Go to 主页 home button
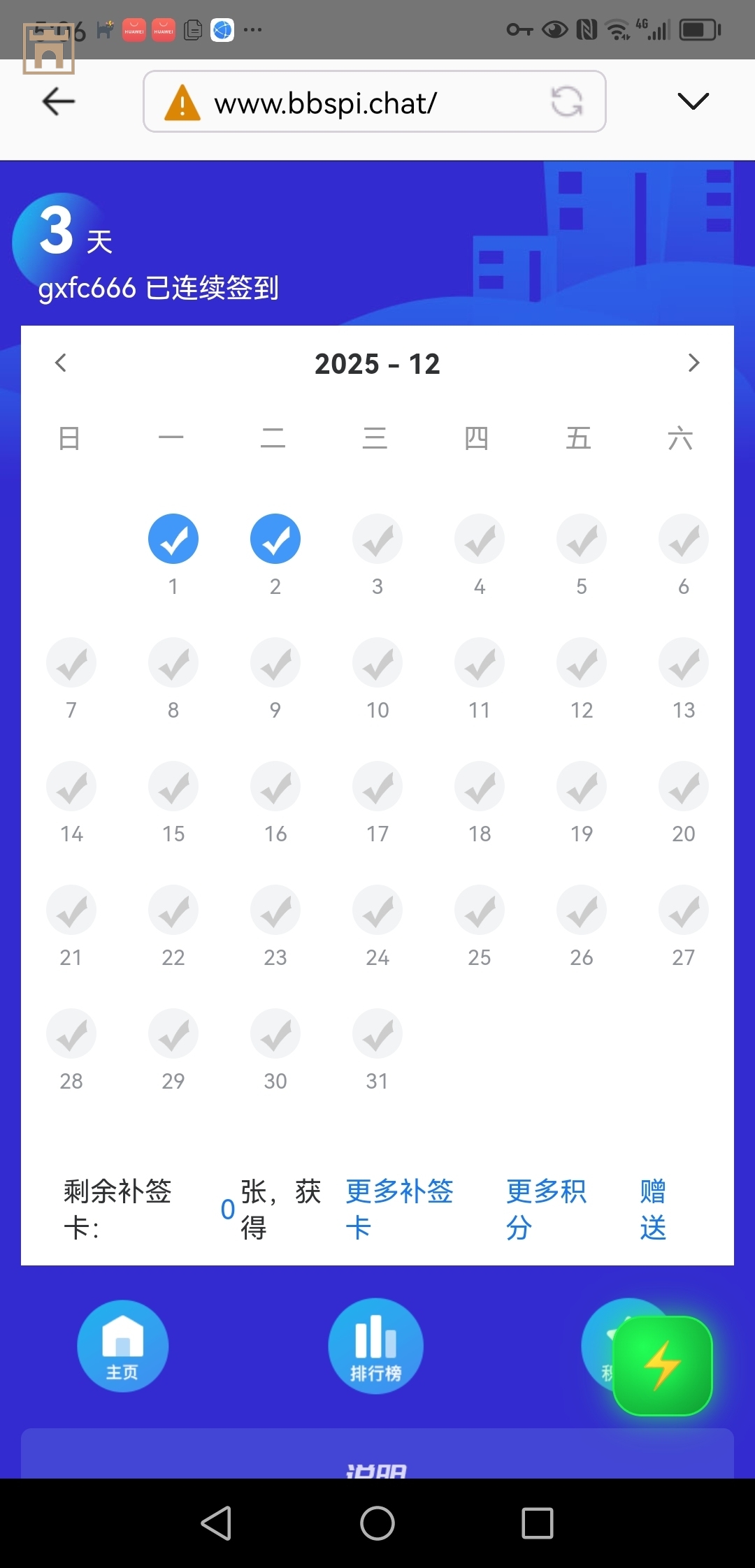This screenshot has height=1568, width=755. [122, 1346]
